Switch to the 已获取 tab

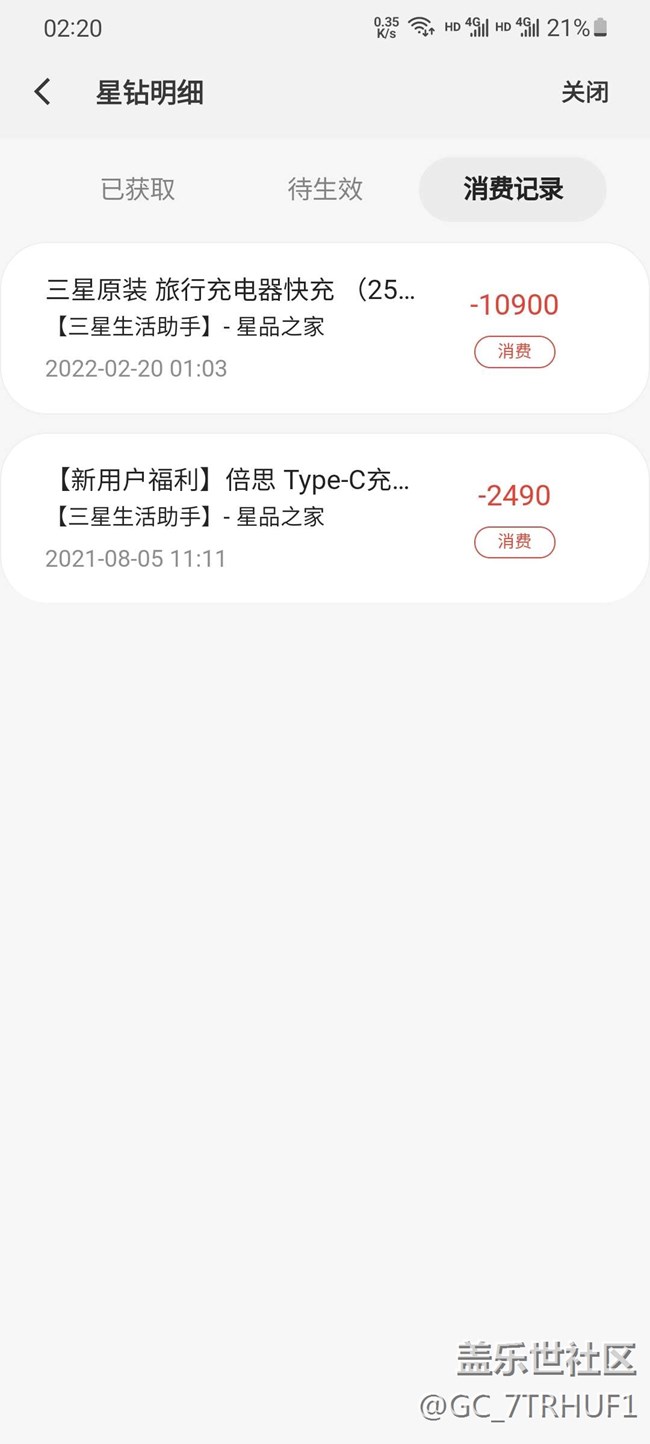pos(138,189)
